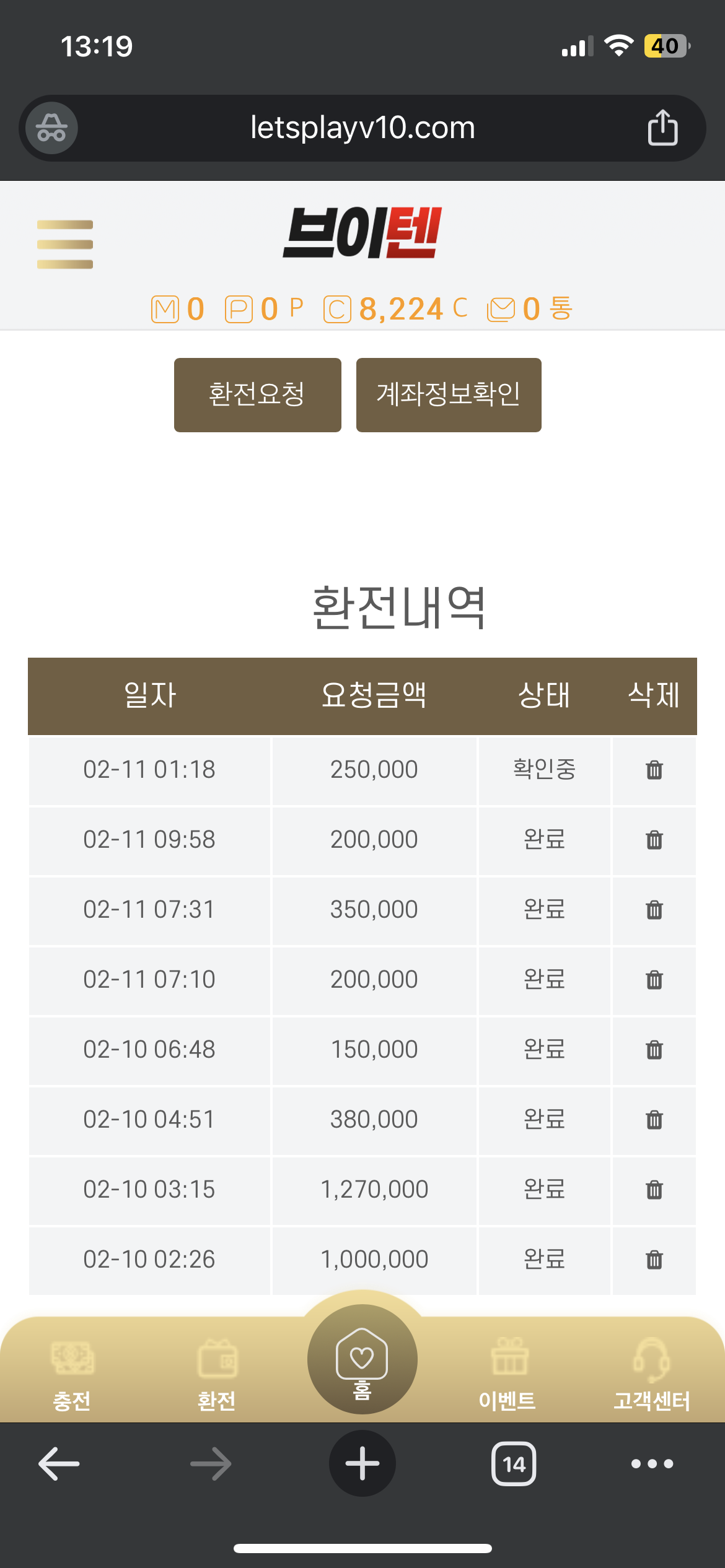Tap the 환전요청 button
This screenshot has width=725, height=1568.
click(x=257, y=394)
